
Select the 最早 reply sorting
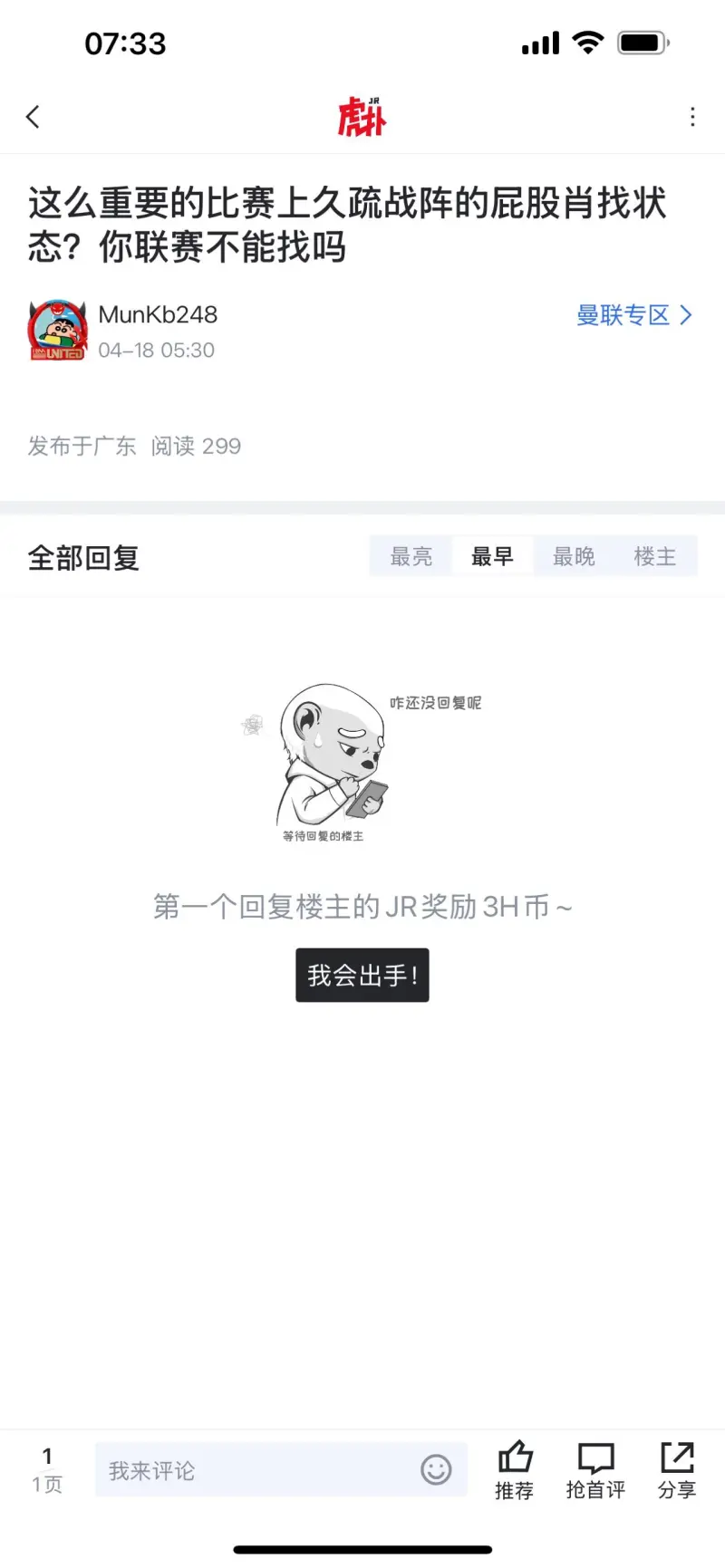[x=492, y=556]
